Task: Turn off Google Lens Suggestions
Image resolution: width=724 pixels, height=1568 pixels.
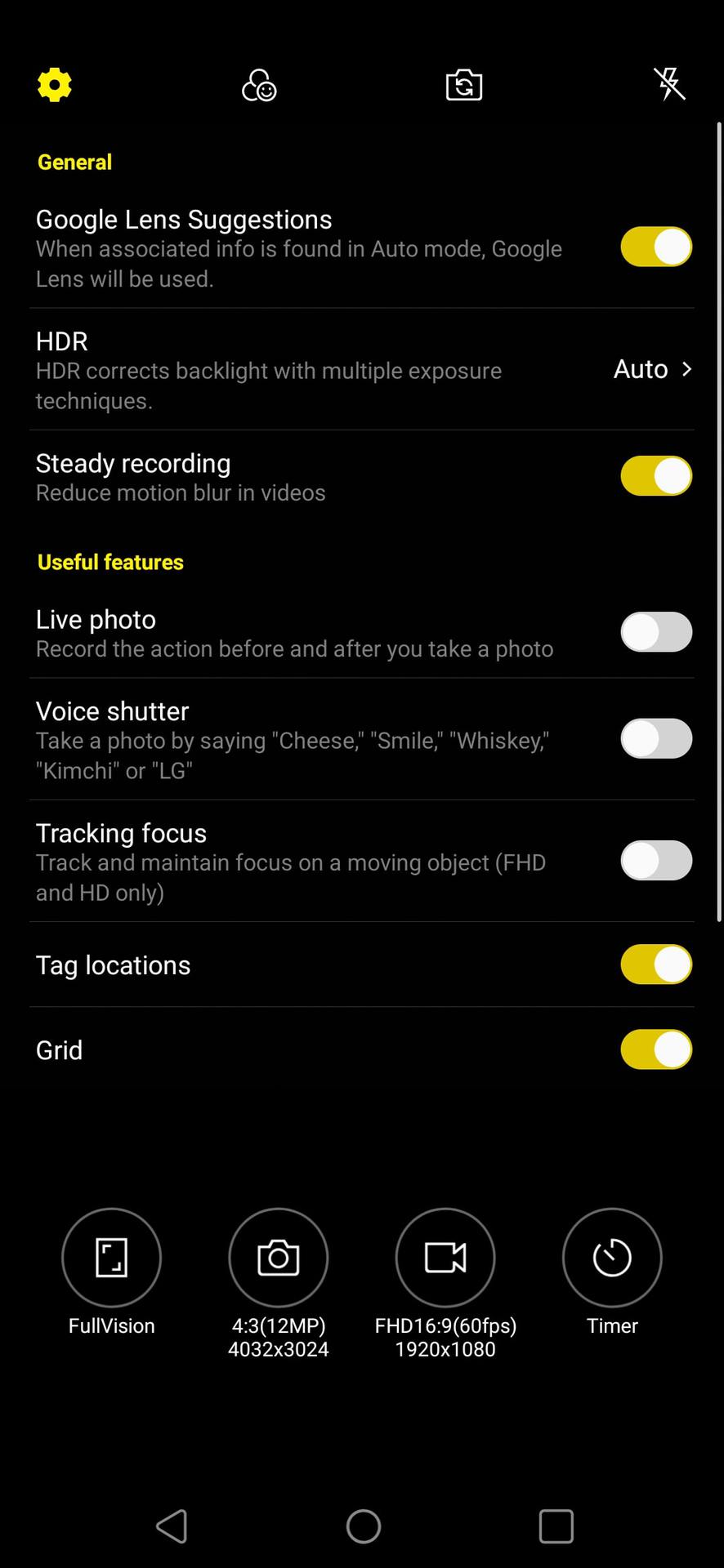Action: (x=656, y=247)
